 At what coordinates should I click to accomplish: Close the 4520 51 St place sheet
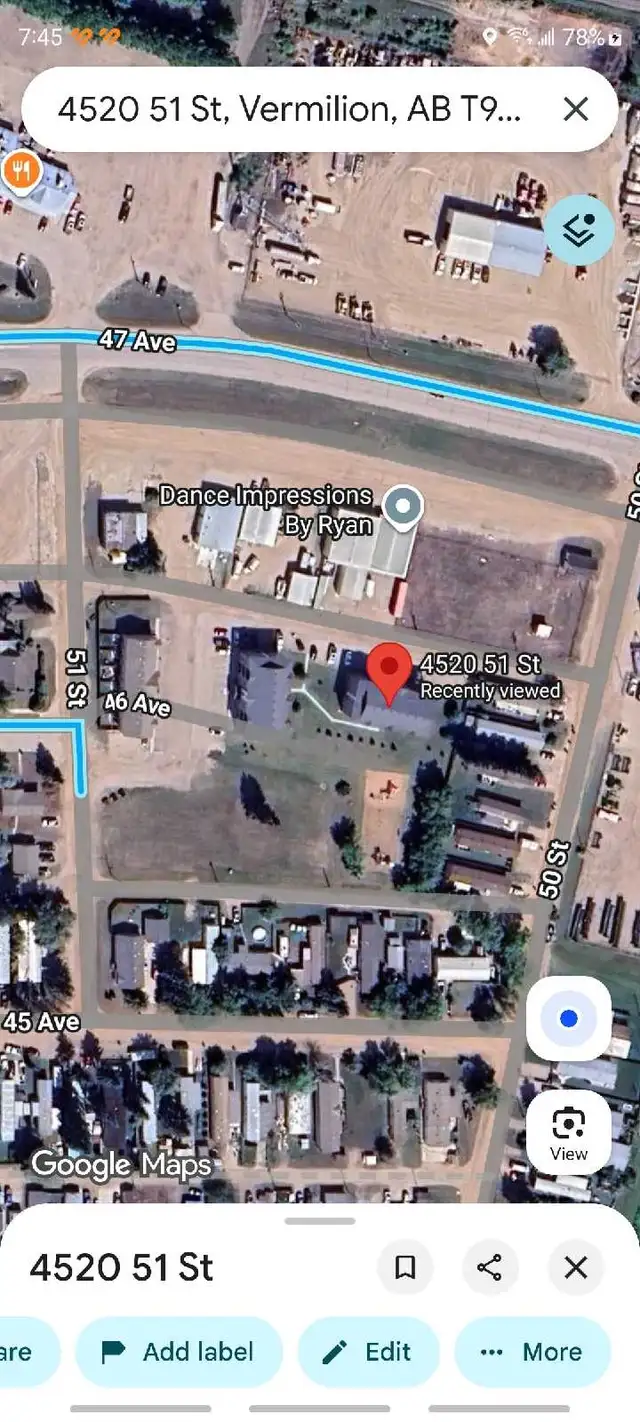click(x=576, y=1268)
